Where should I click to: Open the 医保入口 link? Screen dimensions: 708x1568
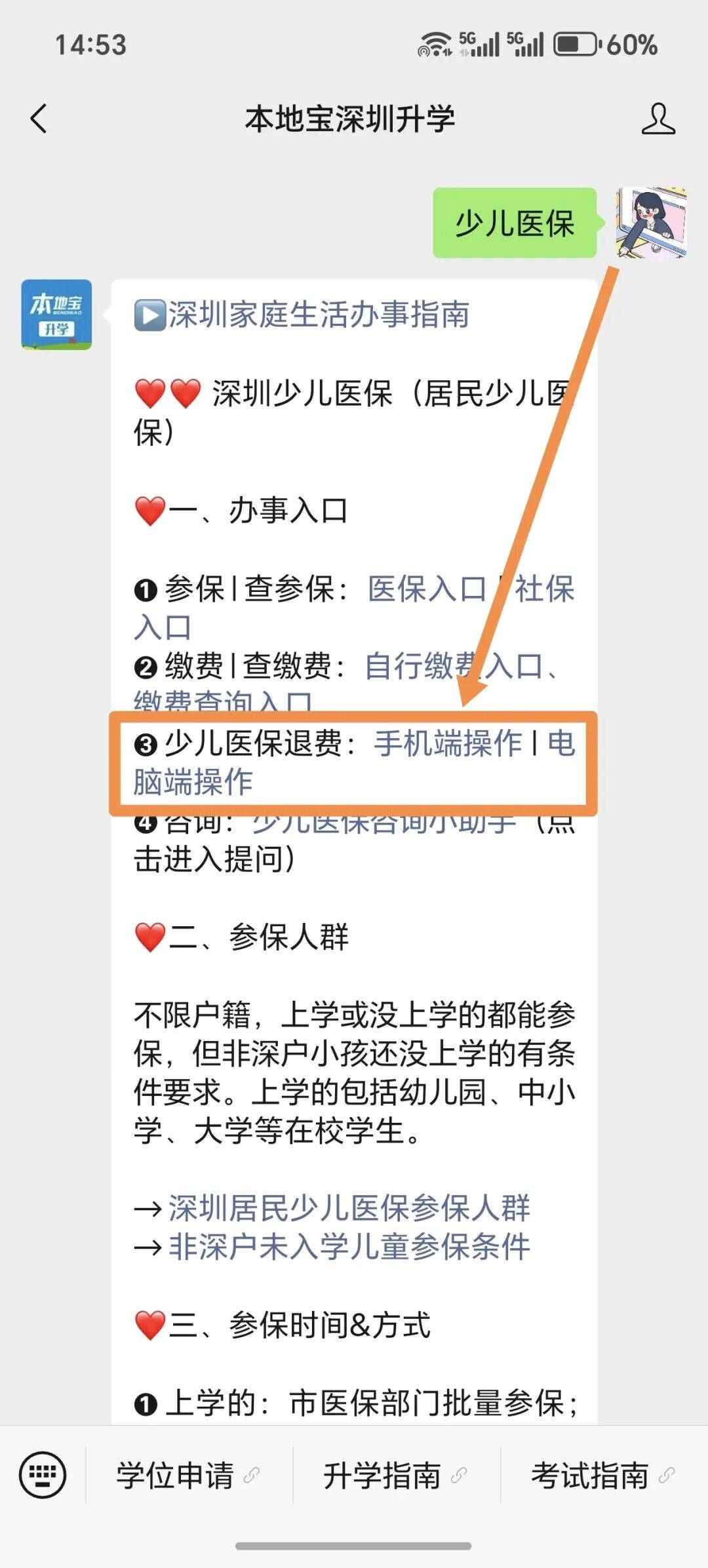426,589
